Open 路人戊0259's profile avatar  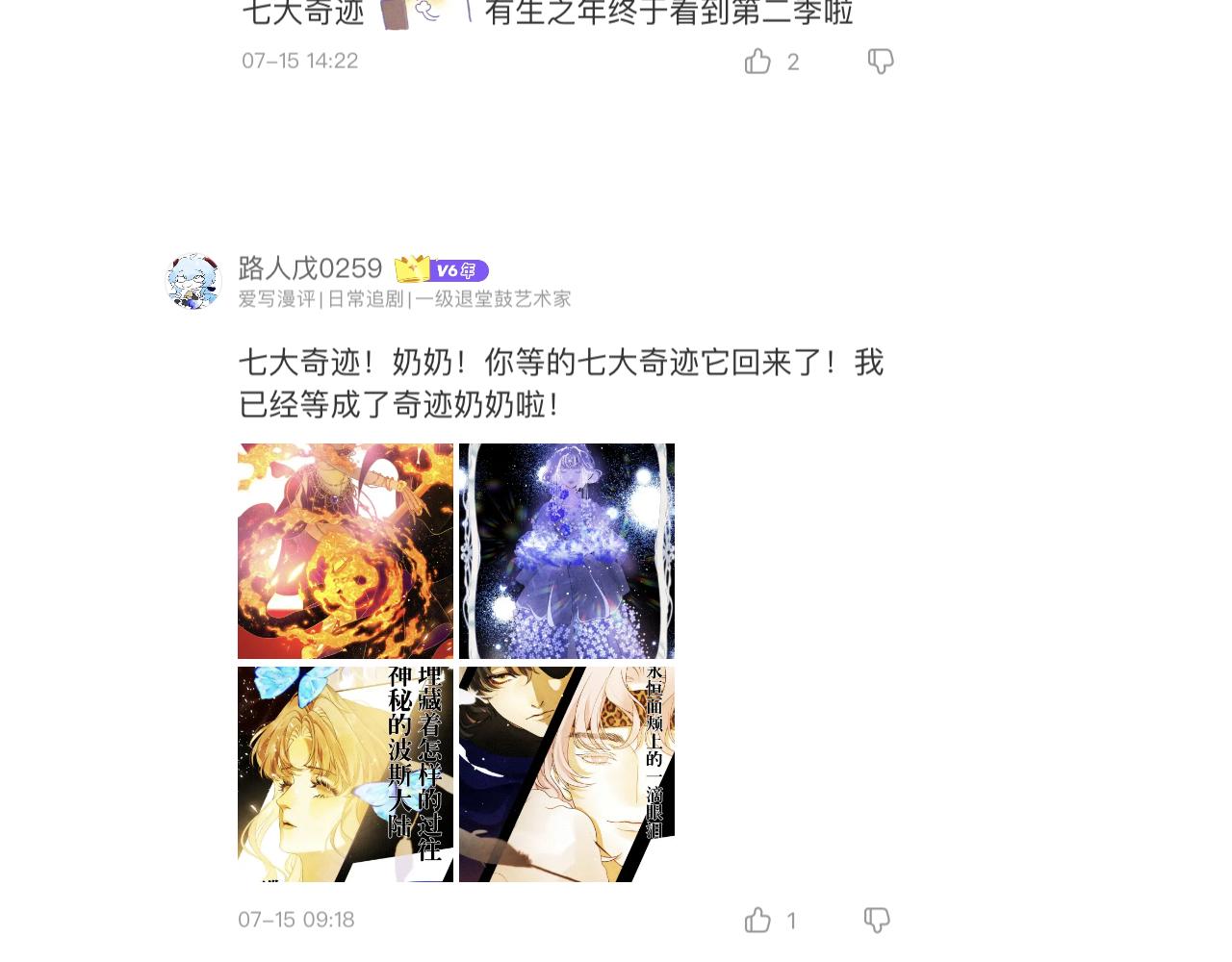(194, 282)
